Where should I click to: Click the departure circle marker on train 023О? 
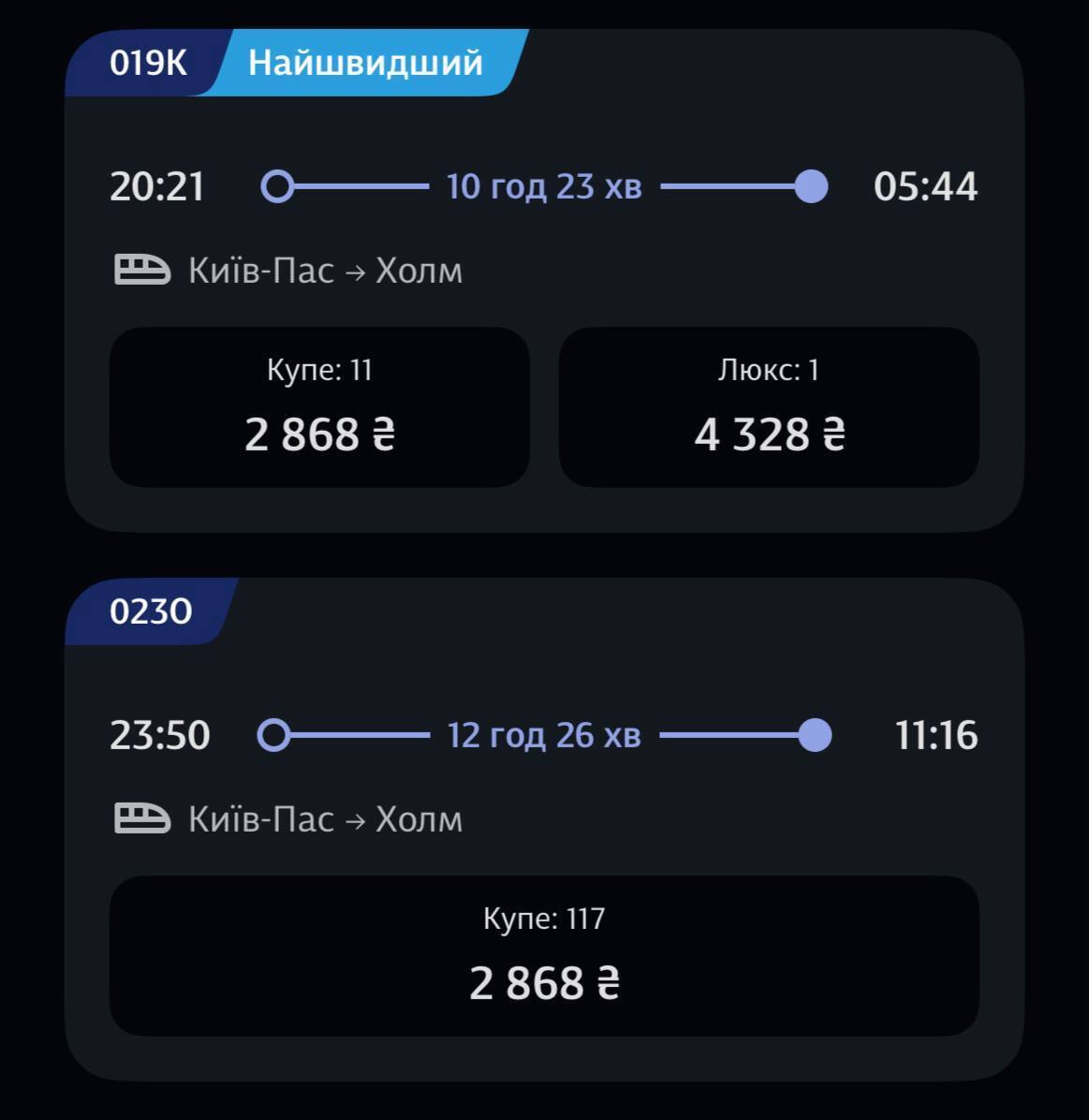coord(276,735)
